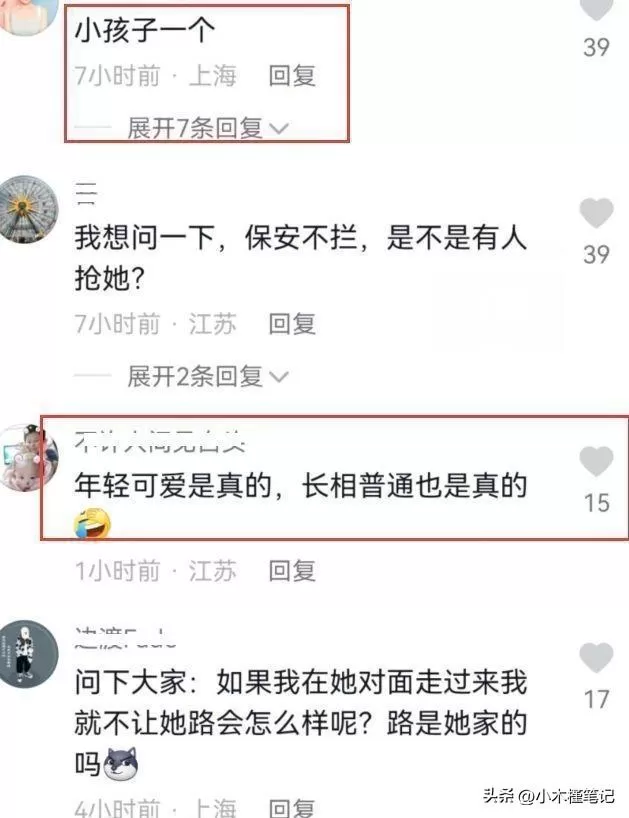Image resolution: width=629 pixels, height=818 pixels.
Task: Like the 年轻可爱是真的 comment
Action: coord(597,462)
